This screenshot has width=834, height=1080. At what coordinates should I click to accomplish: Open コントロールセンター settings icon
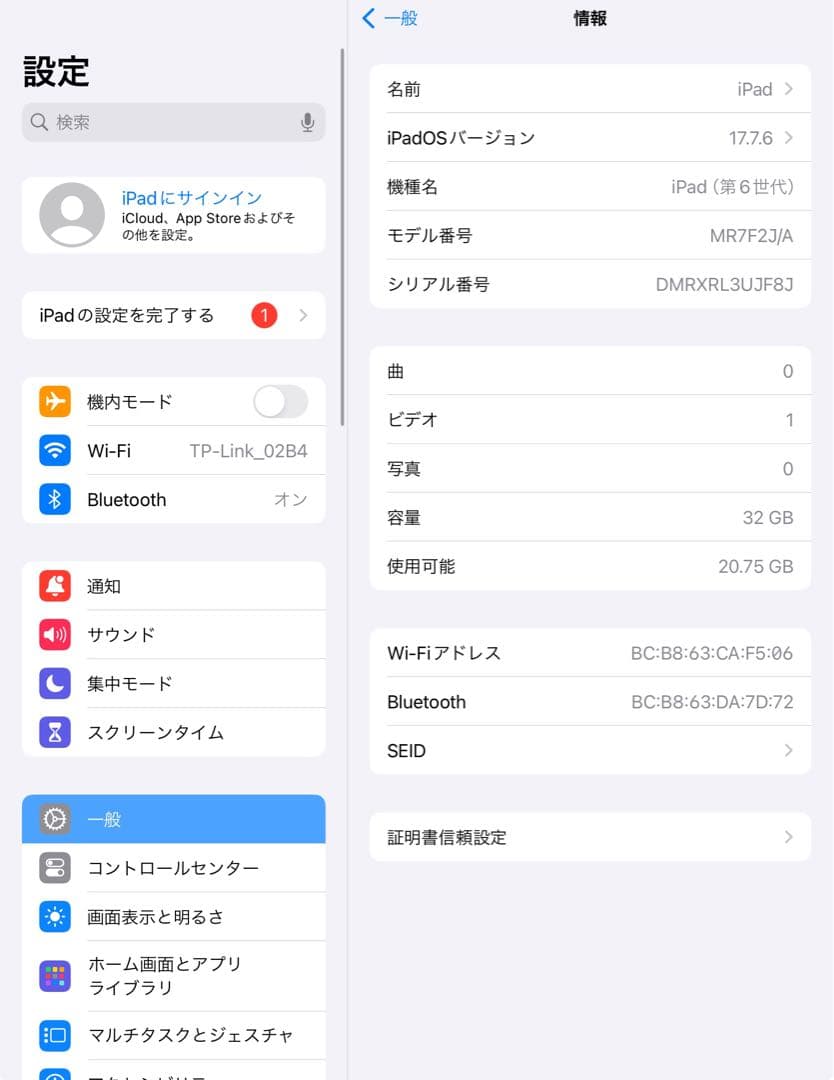point(54,868)
